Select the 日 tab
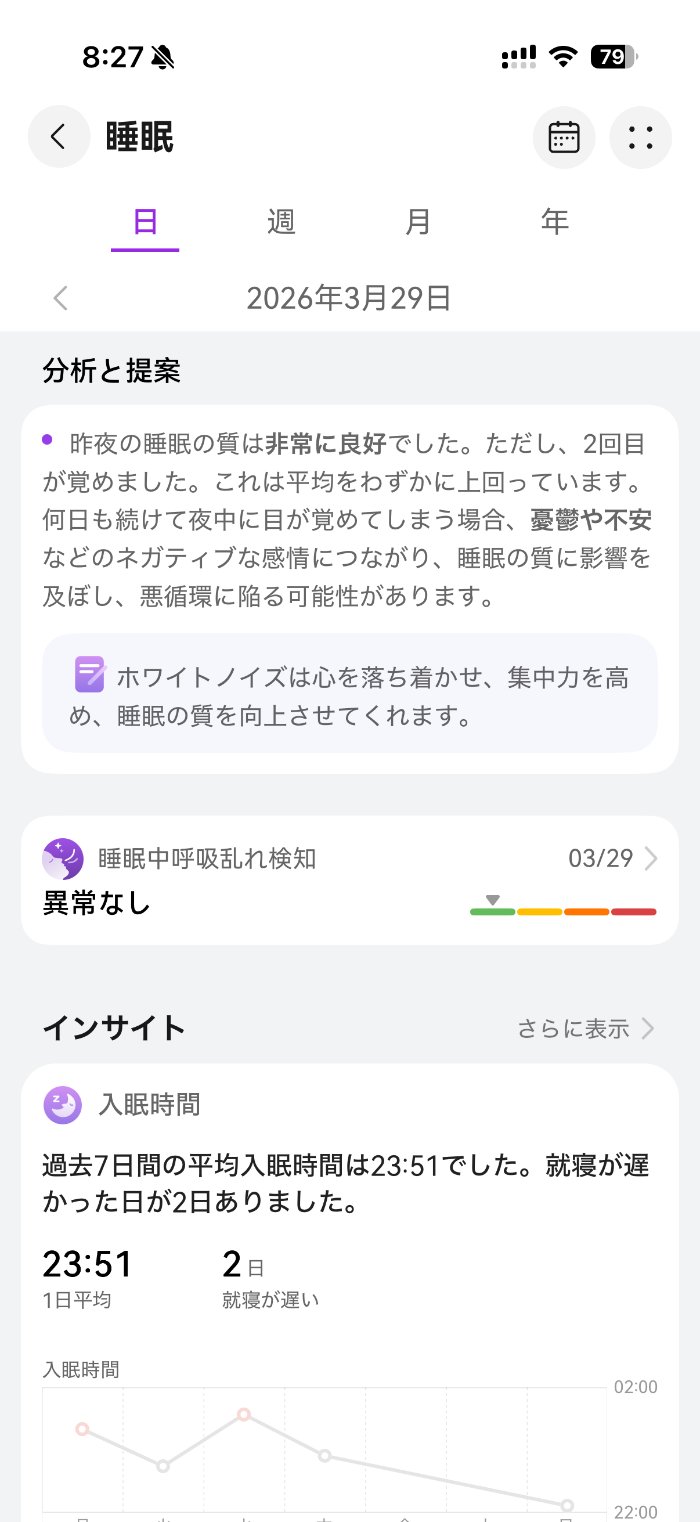The height and width of the screenshot is (1522, 700). point(145,222)
